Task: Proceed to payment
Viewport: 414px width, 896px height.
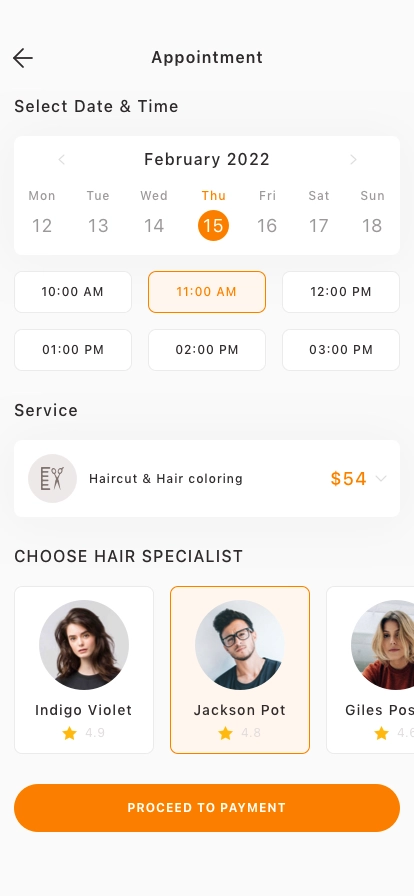Action: click(207, 808)
